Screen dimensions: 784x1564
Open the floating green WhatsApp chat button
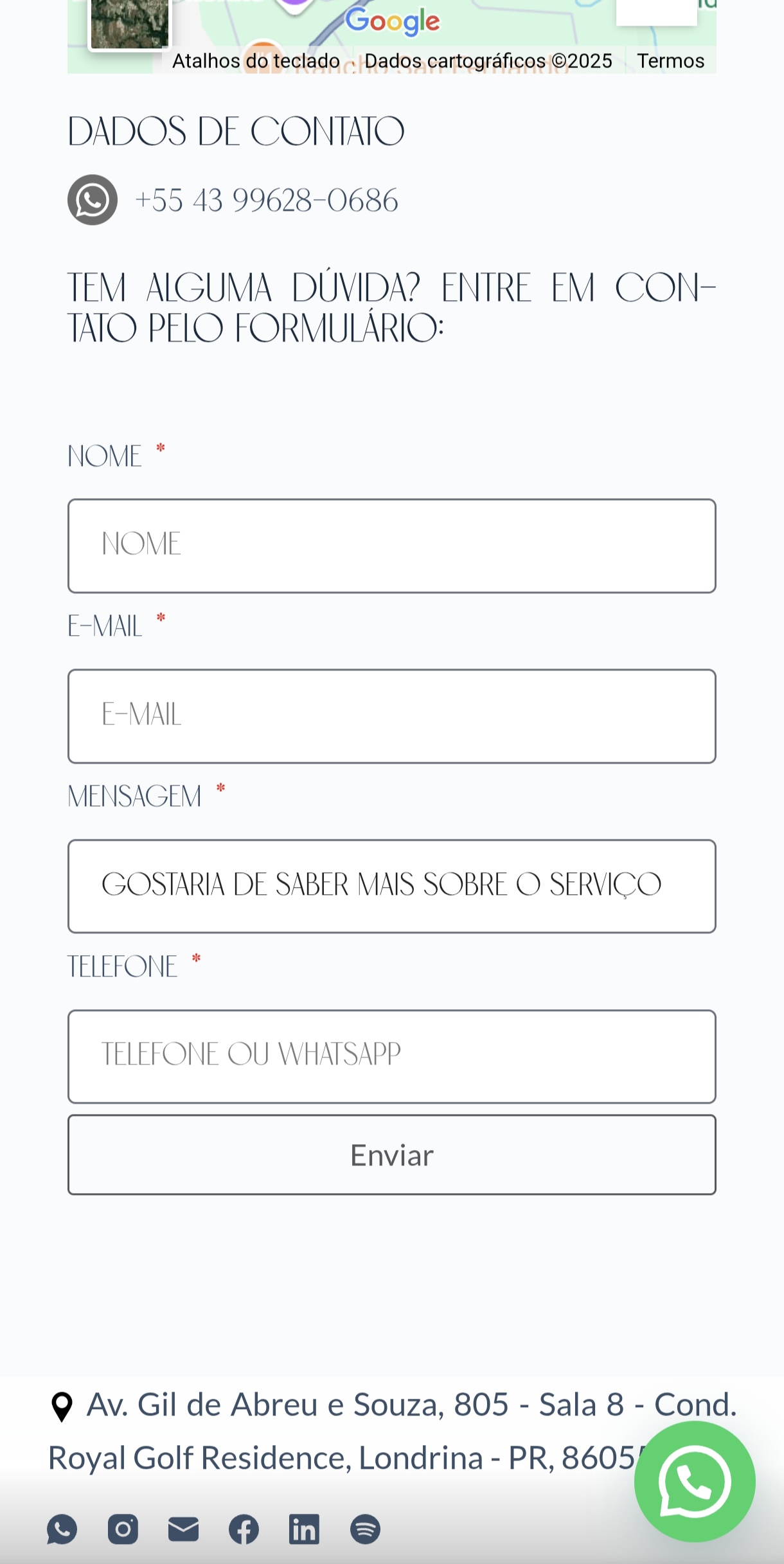(695, 1482)
